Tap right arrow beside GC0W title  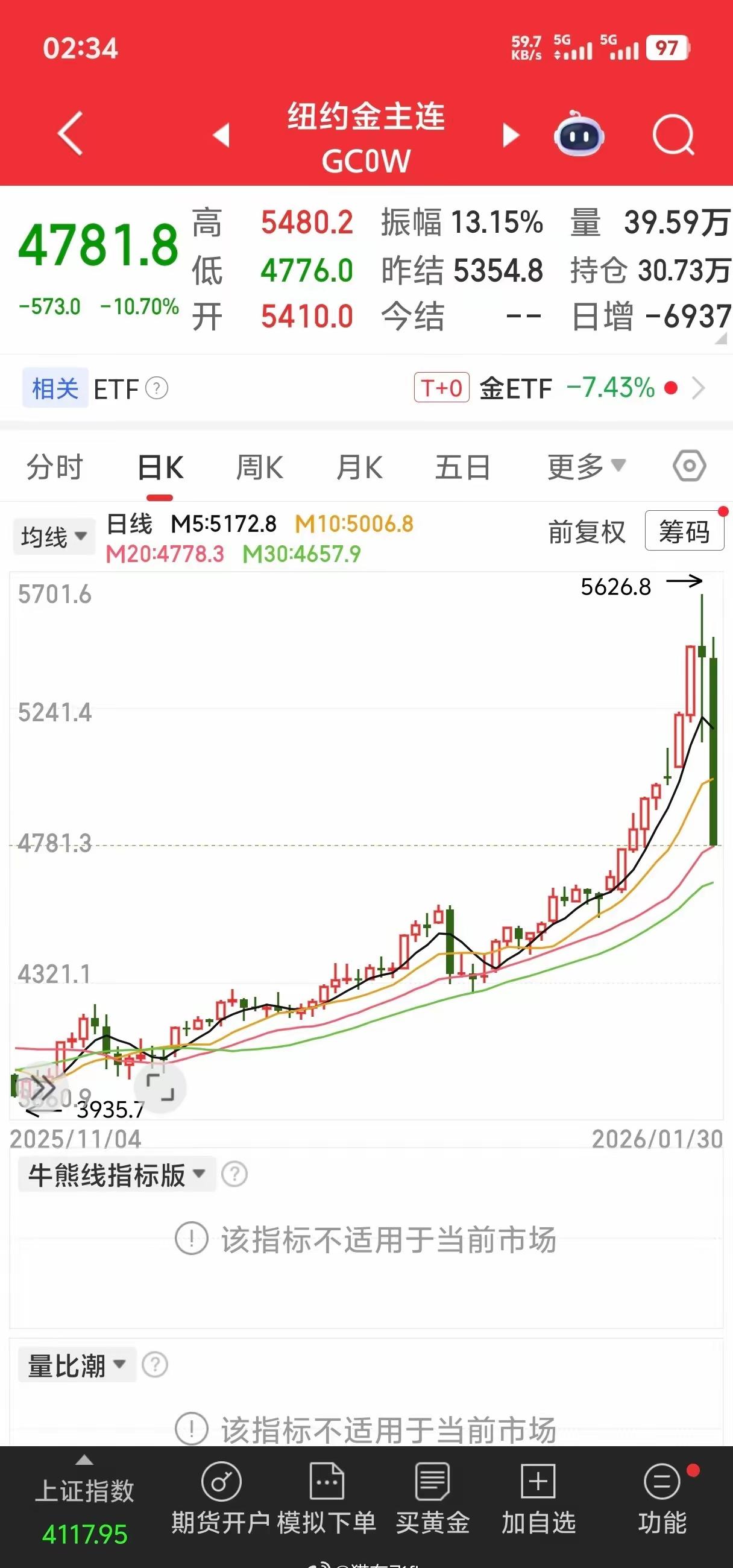(x=511, y=135)
